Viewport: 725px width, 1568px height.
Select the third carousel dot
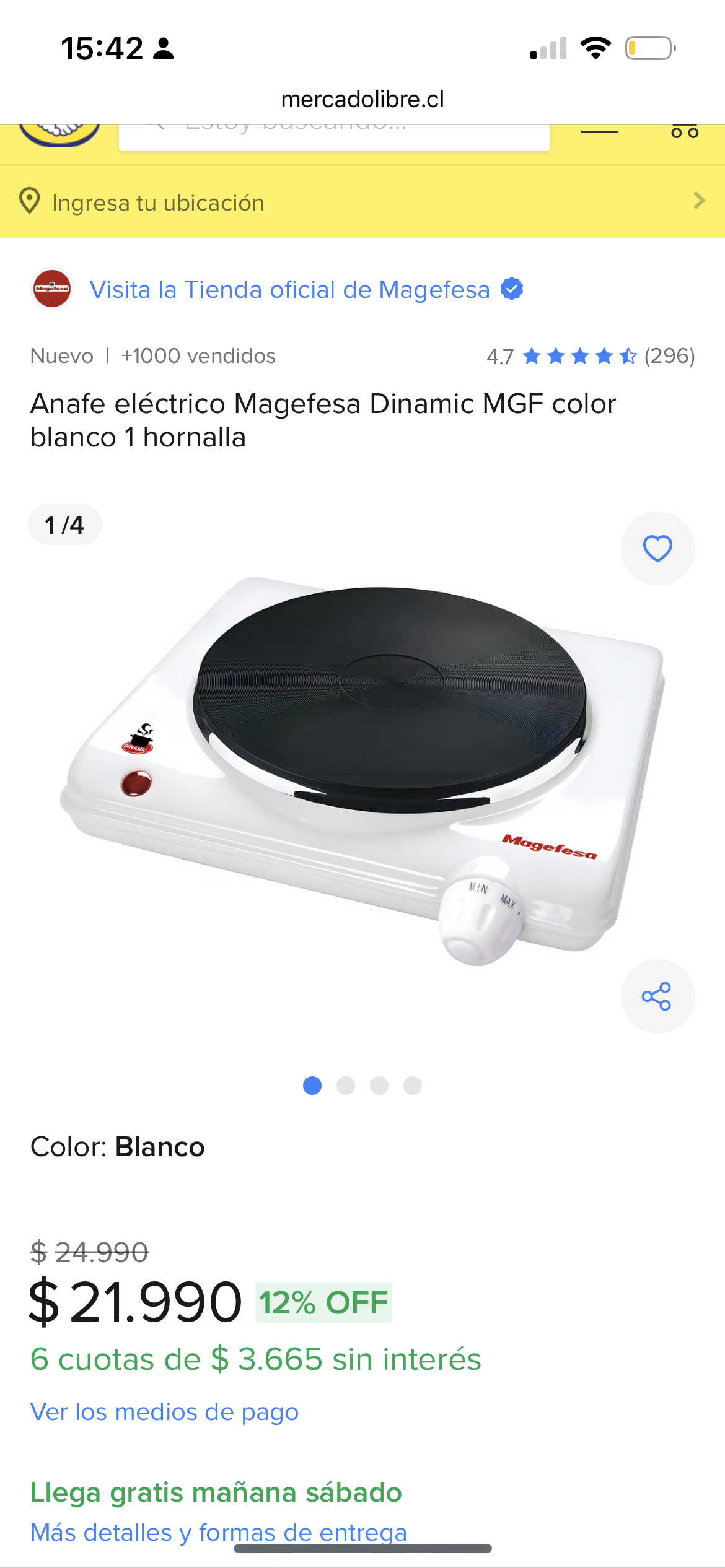pyautogui.click(x=380, y=1086)
